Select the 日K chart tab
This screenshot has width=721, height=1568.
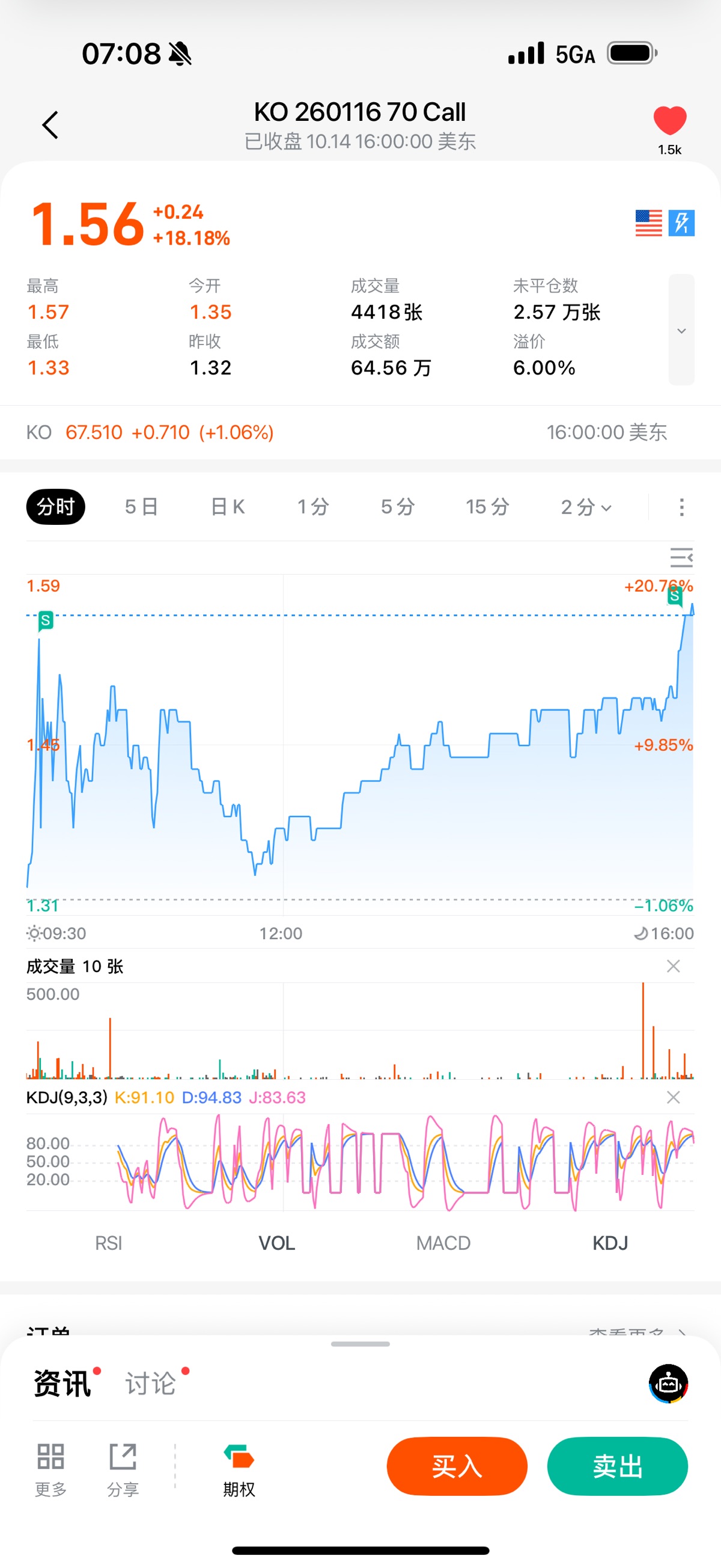[228, 506]
